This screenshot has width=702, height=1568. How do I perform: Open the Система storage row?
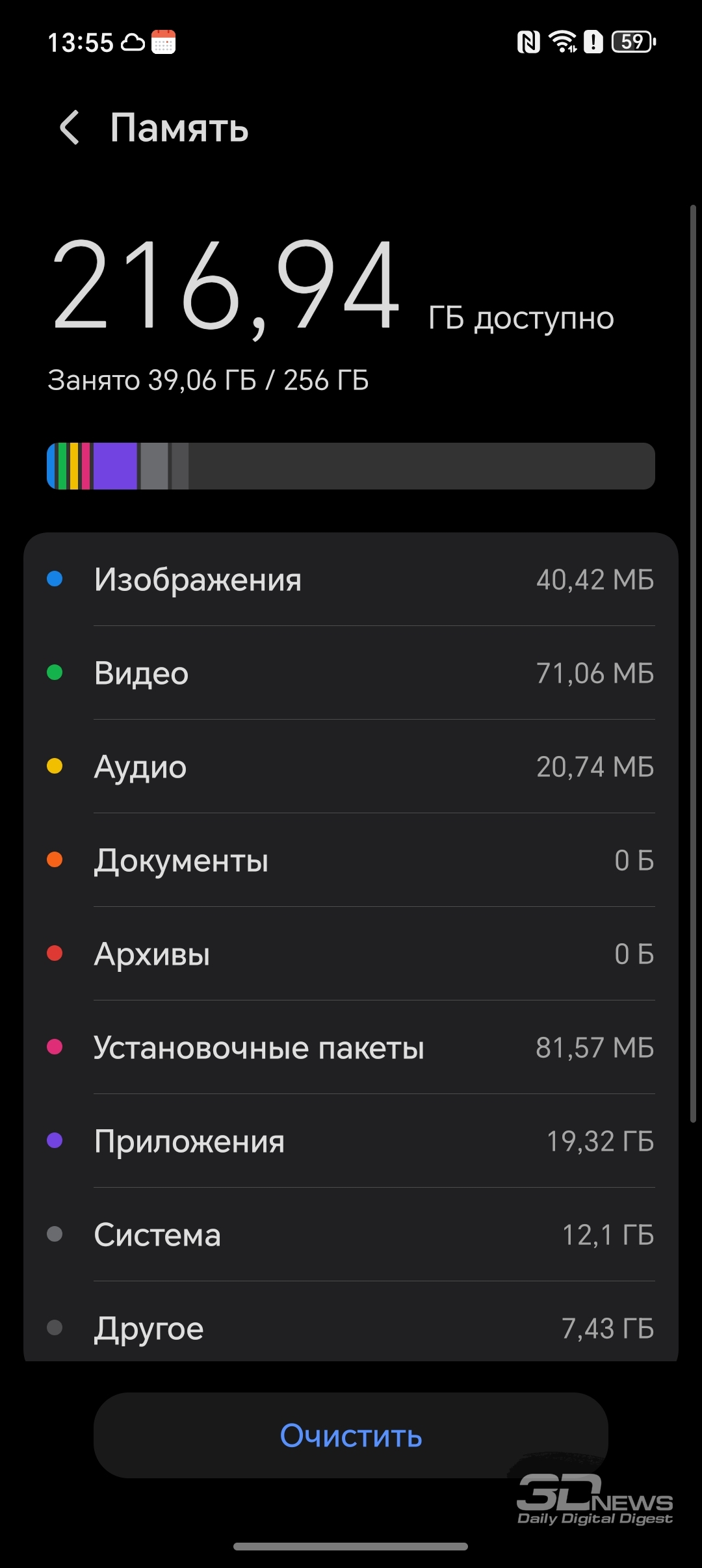point(351,1235)
